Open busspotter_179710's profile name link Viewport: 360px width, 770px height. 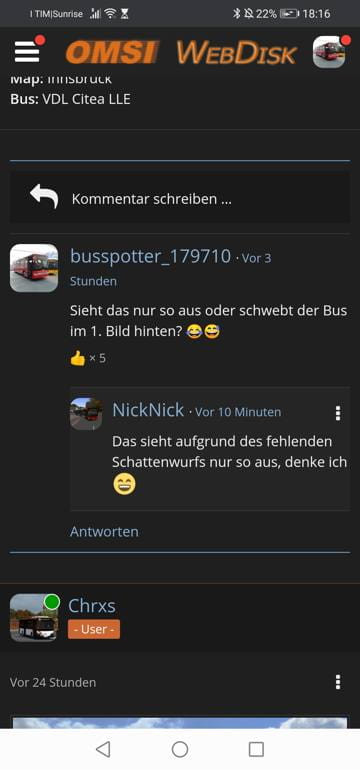[150, 256]
